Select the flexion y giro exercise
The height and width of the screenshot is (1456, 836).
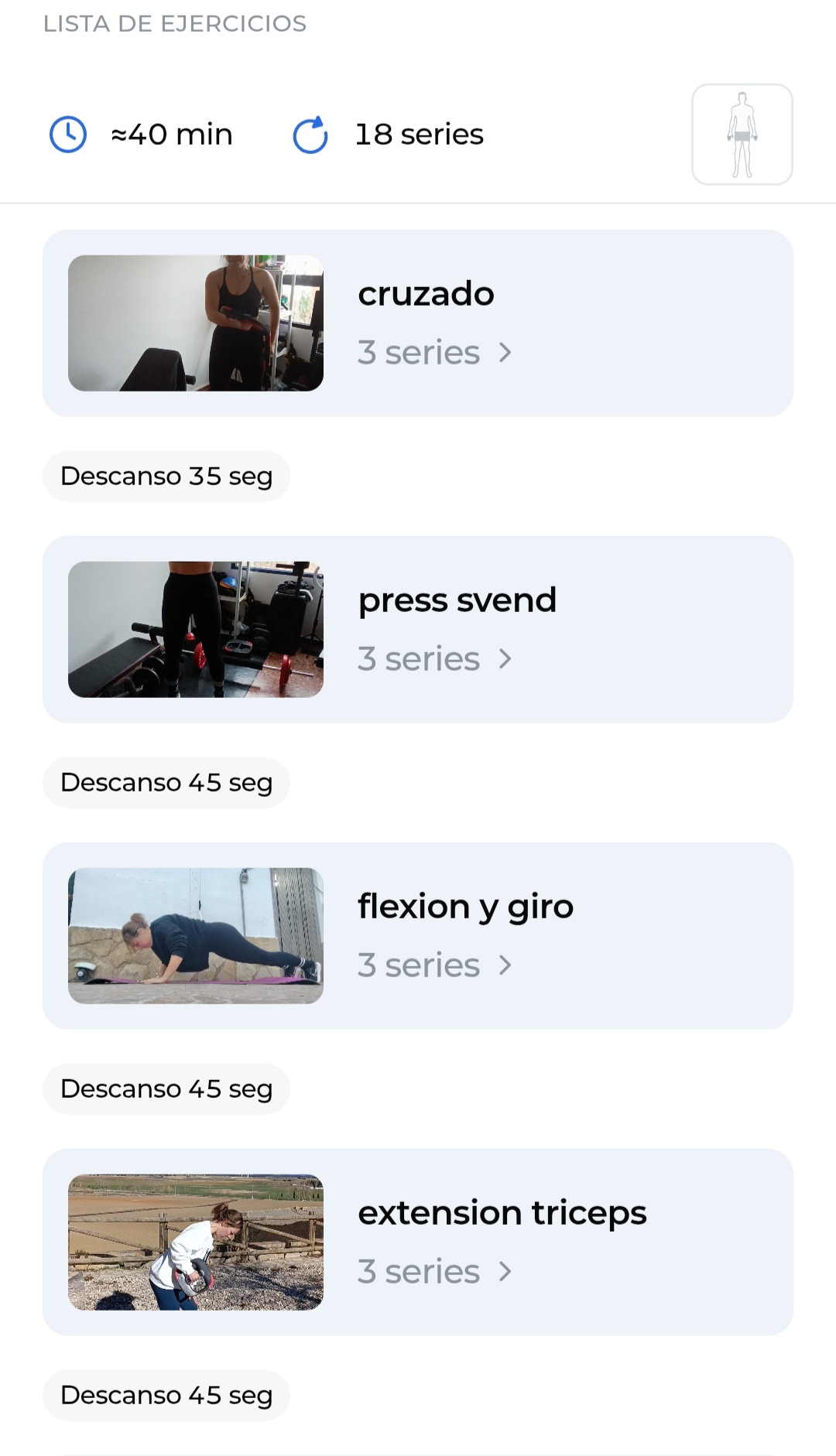point(418,936)
